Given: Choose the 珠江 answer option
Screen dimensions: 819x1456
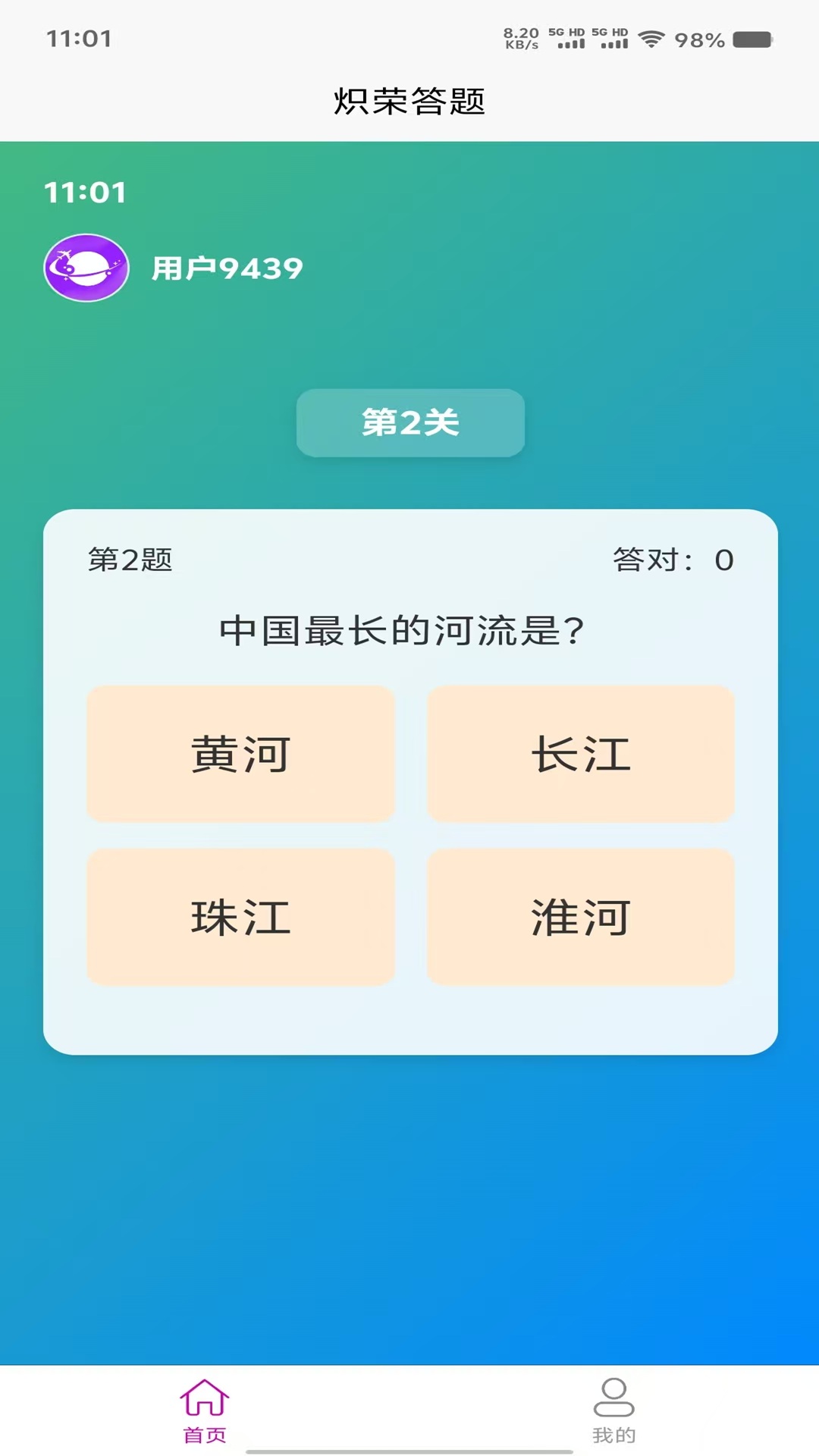Looking at the screenshot, I should pos(240,918).
